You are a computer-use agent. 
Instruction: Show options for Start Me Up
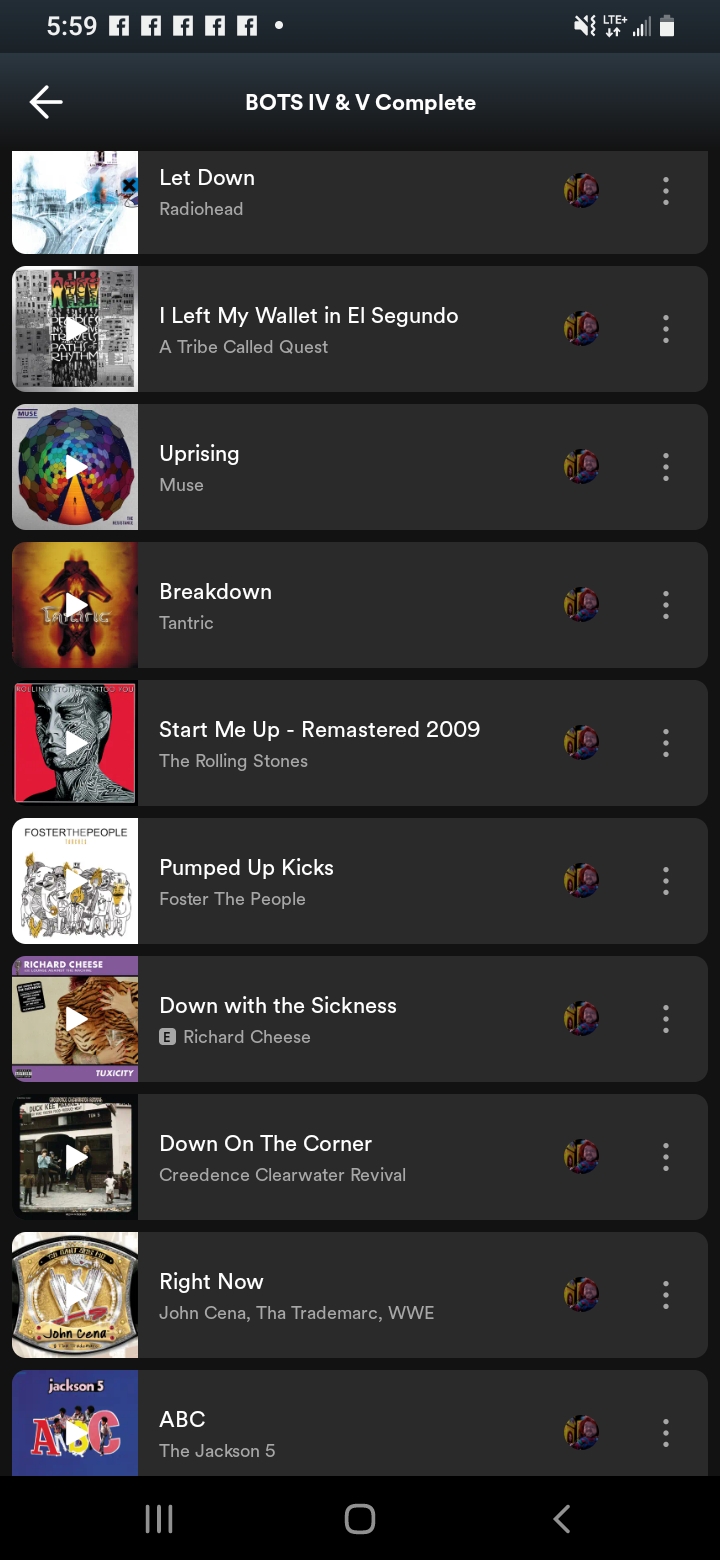(x=665, y=743)
